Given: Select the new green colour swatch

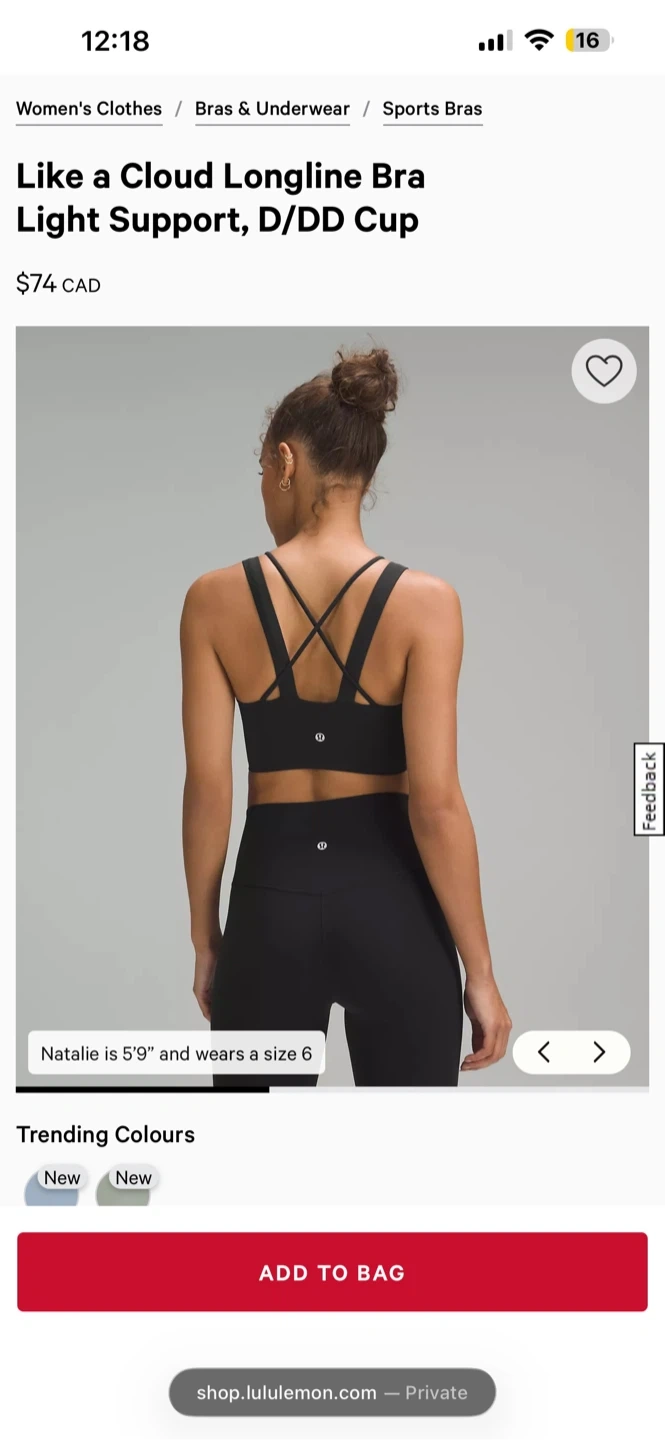Looking at the screenshot, I should pyautogui.click(x=122, y=1192).
